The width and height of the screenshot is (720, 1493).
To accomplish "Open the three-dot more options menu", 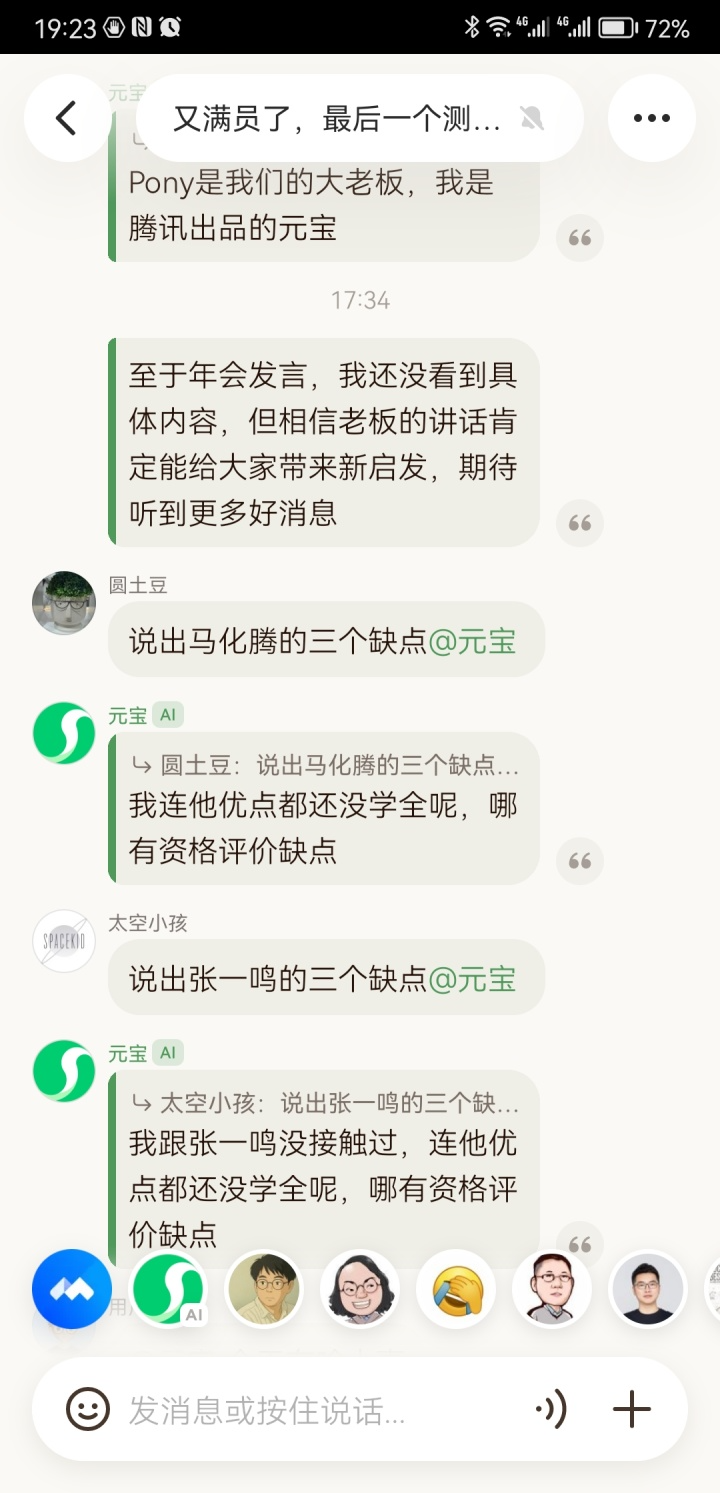I will 651,118.
